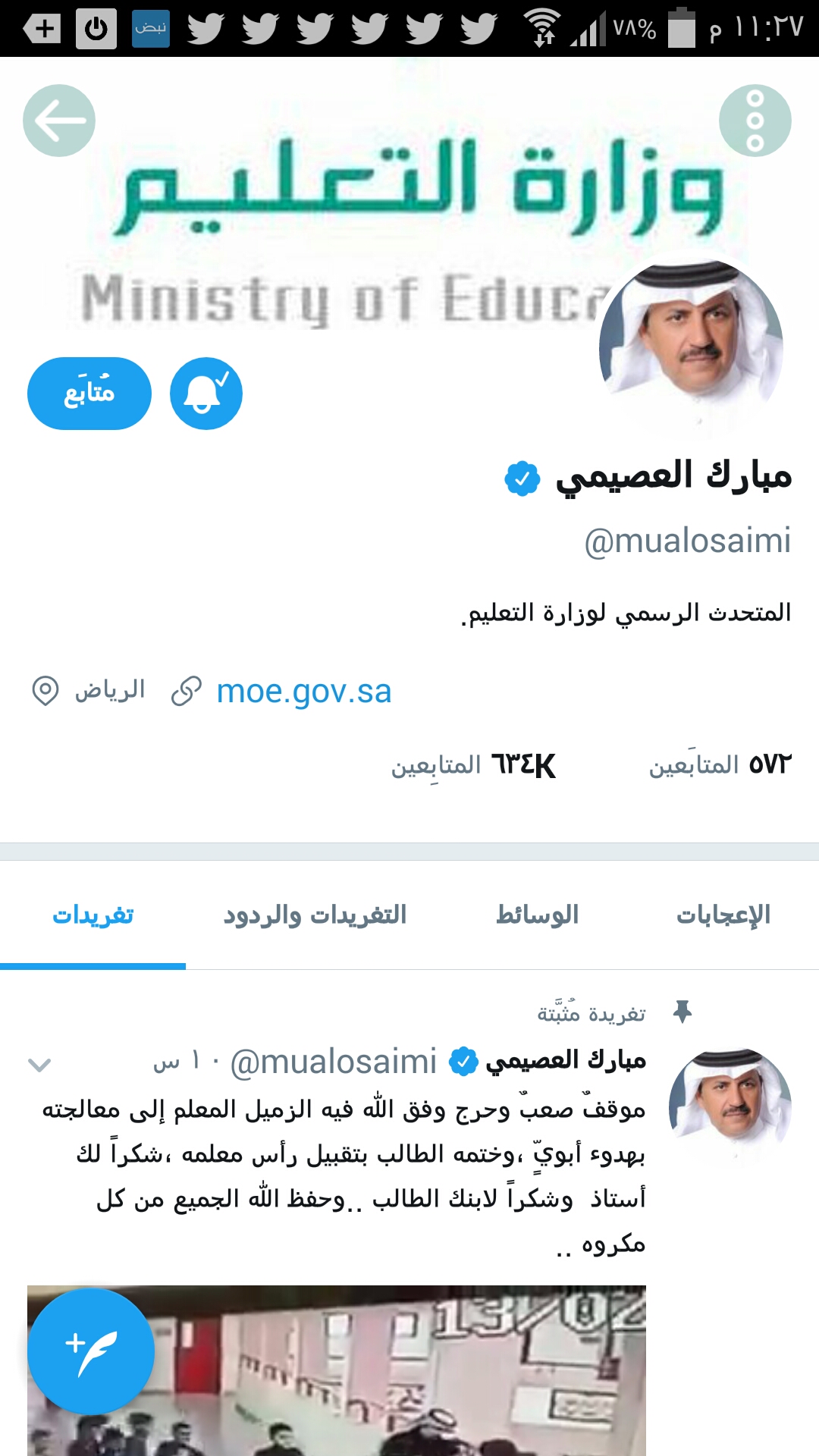Go back using the arrow icon

59,121
